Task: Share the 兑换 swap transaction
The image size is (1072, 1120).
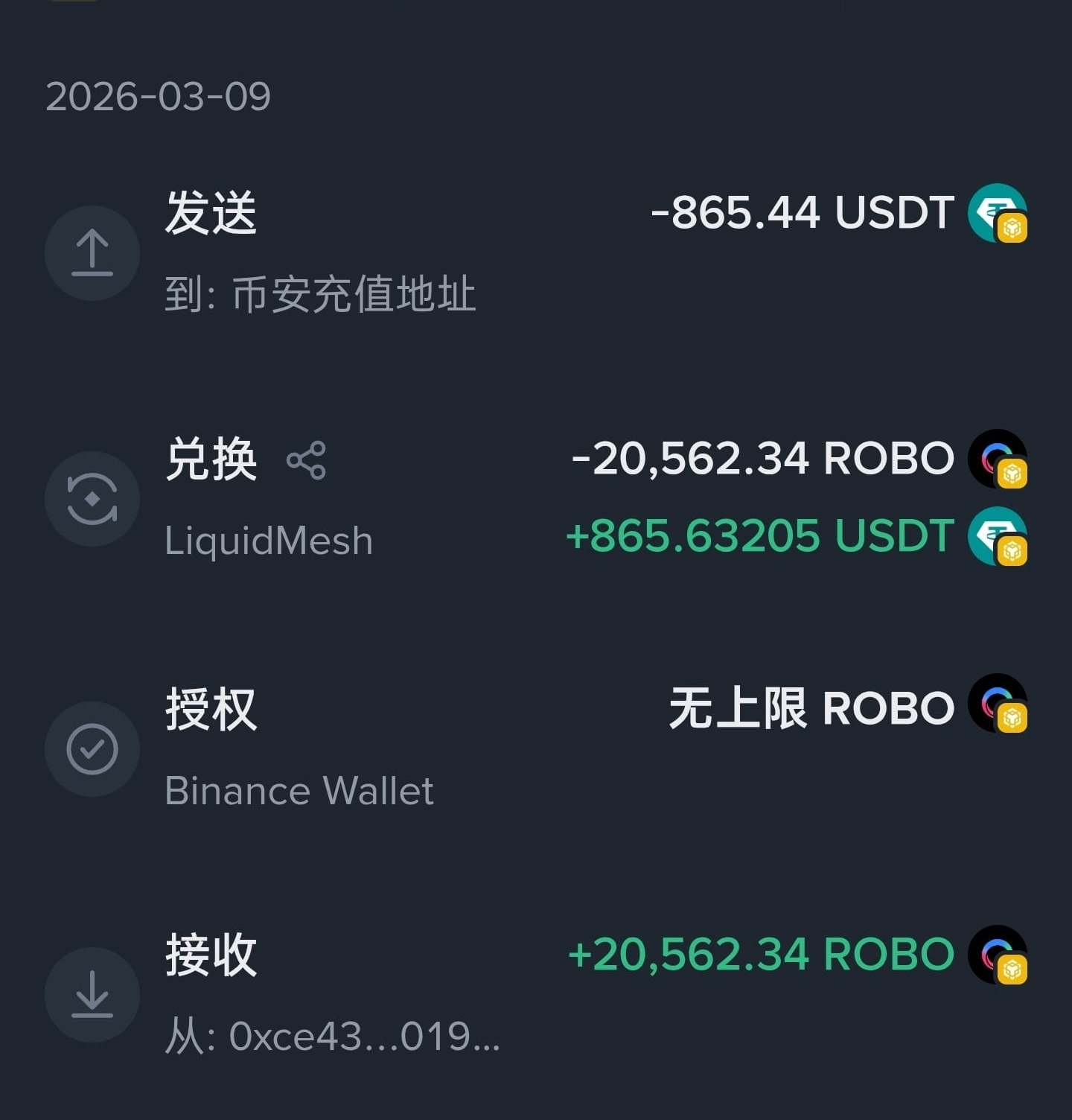Action: [x=306, y=460]
